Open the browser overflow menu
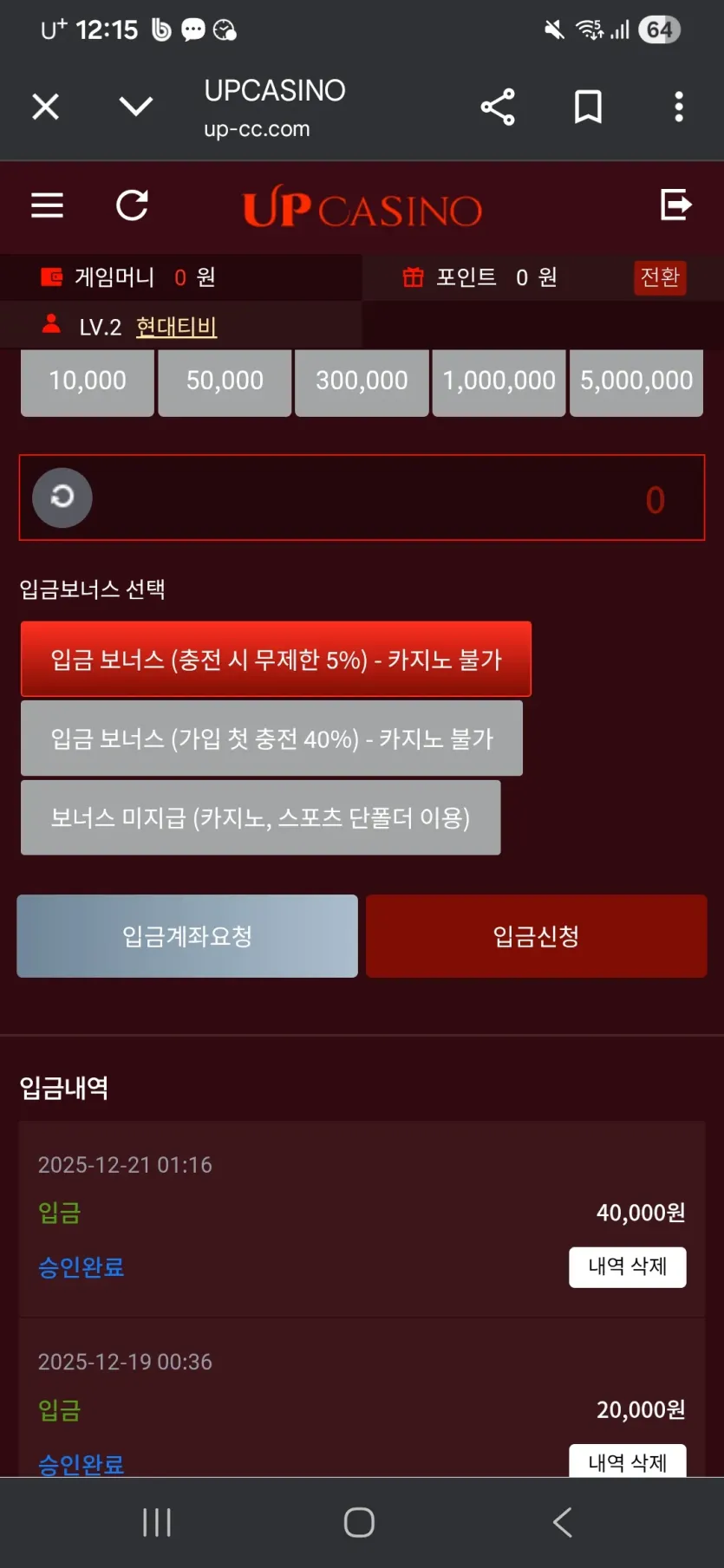The image size is (724, 1568). tap(679, 107)
